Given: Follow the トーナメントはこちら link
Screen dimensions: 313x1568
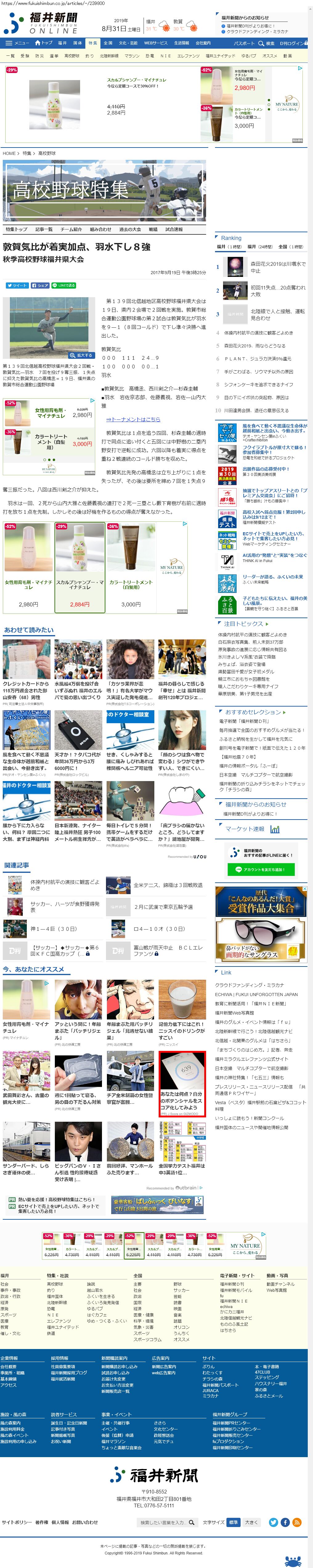Looking at the screenshot, I should (133, 419).
